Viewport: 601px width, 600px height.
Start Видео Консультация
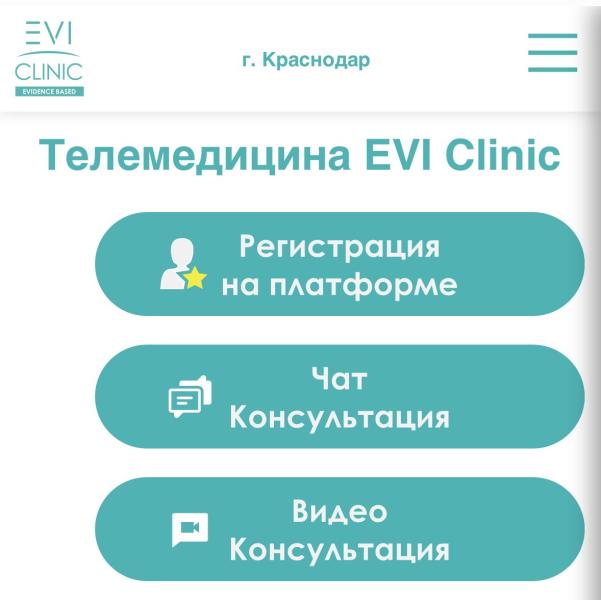(339, 530)
